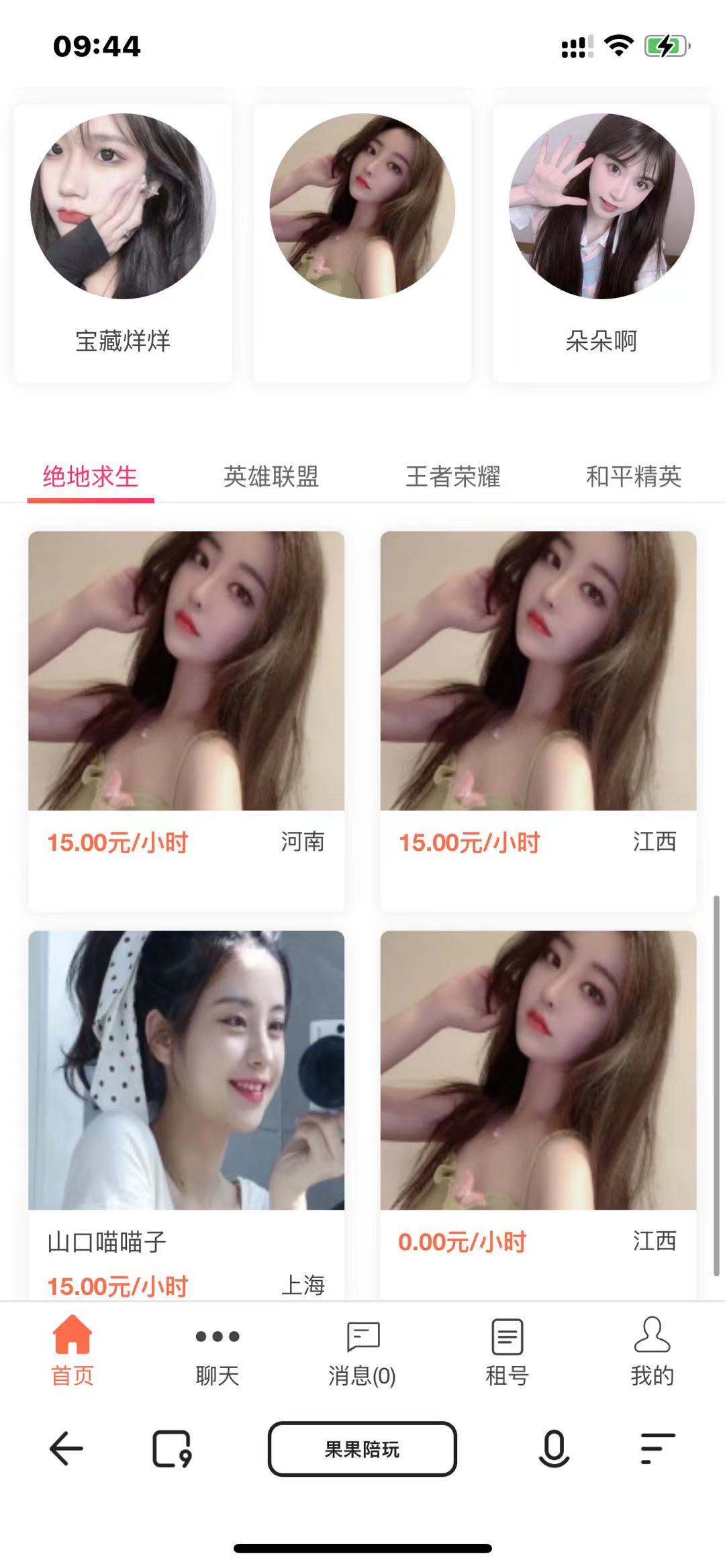Start voice input with the microphone
725x1568 pixels.
coord(554,1449)
